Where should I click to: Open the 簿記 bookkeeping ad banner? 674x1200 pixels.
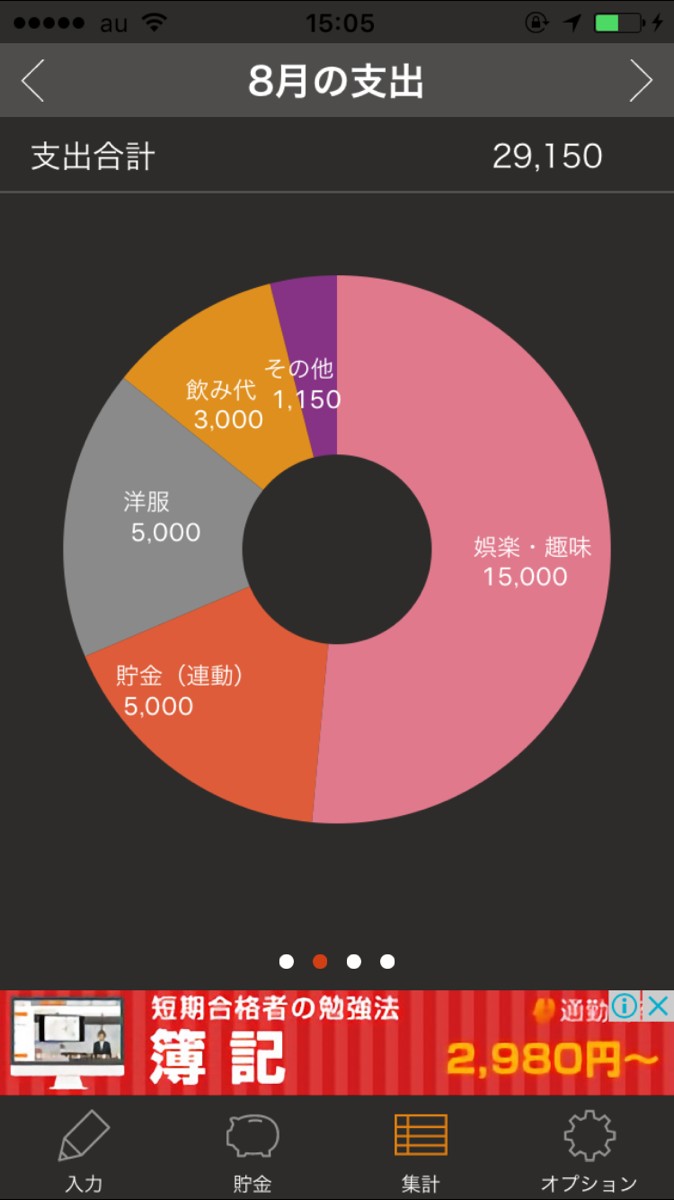click(337, 1043)
